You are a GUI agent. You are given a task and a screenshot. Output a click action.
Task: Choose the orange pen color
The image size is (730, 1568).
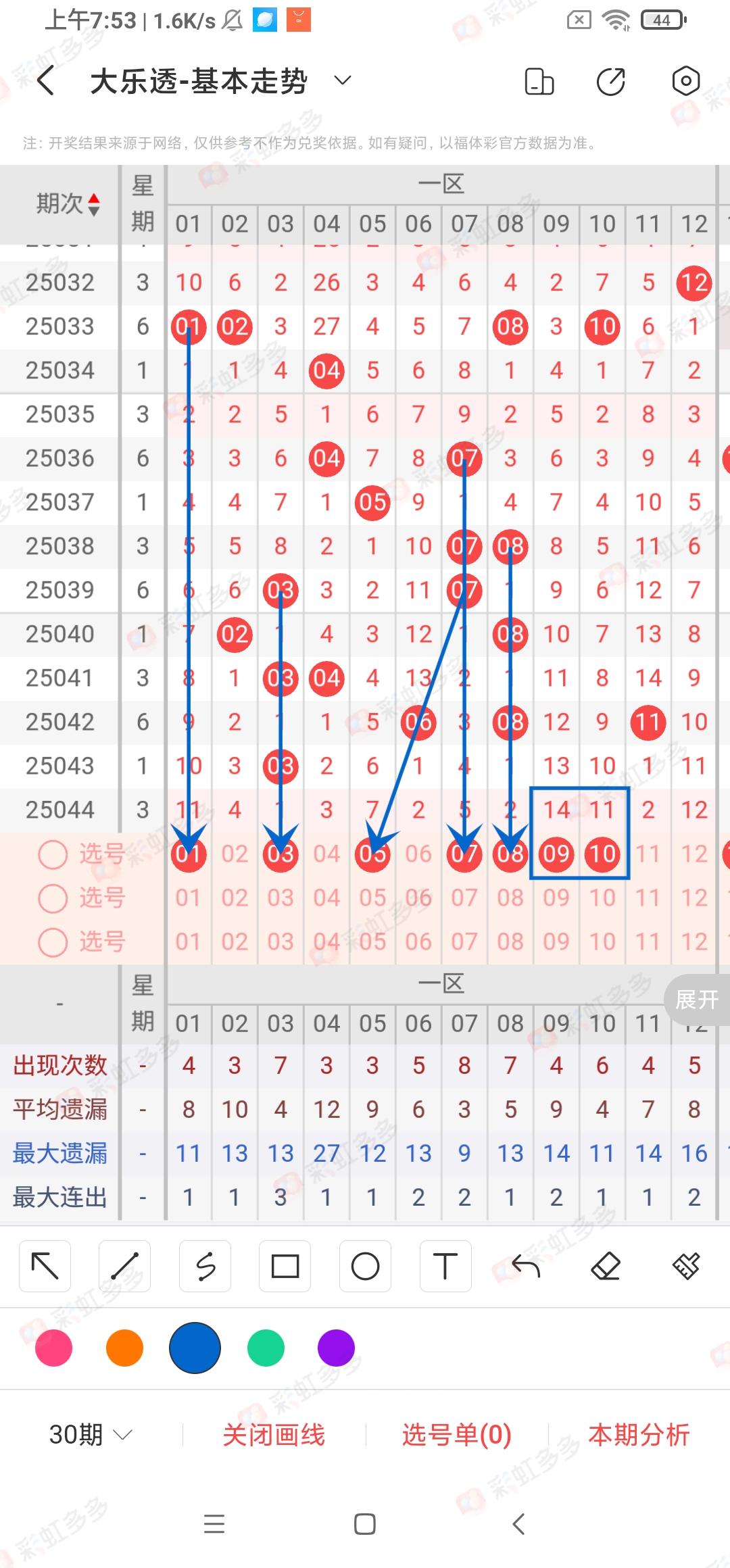[124, 1348]
